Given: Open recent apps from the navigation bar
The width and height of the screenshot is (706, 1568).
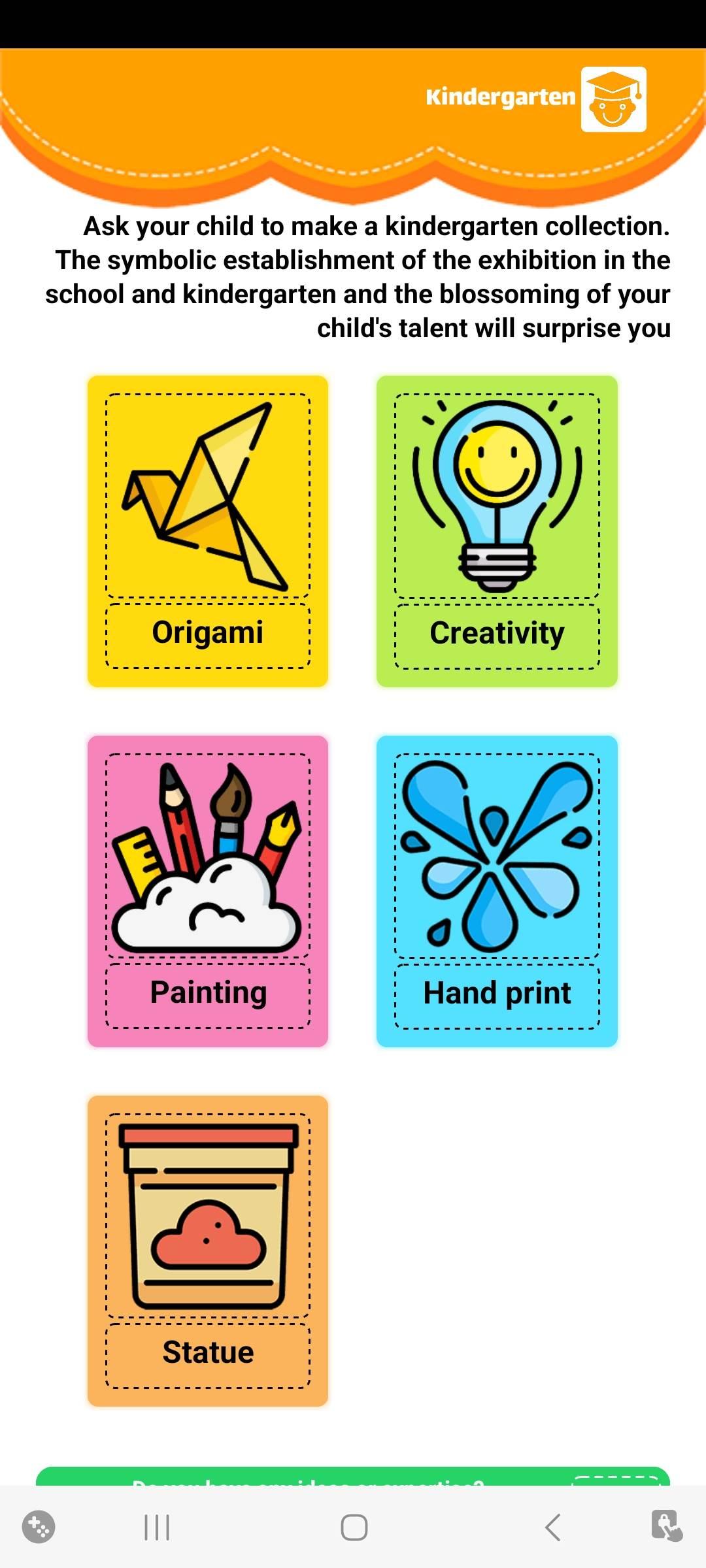Looking at the screenshot, I should [157, 1527].
